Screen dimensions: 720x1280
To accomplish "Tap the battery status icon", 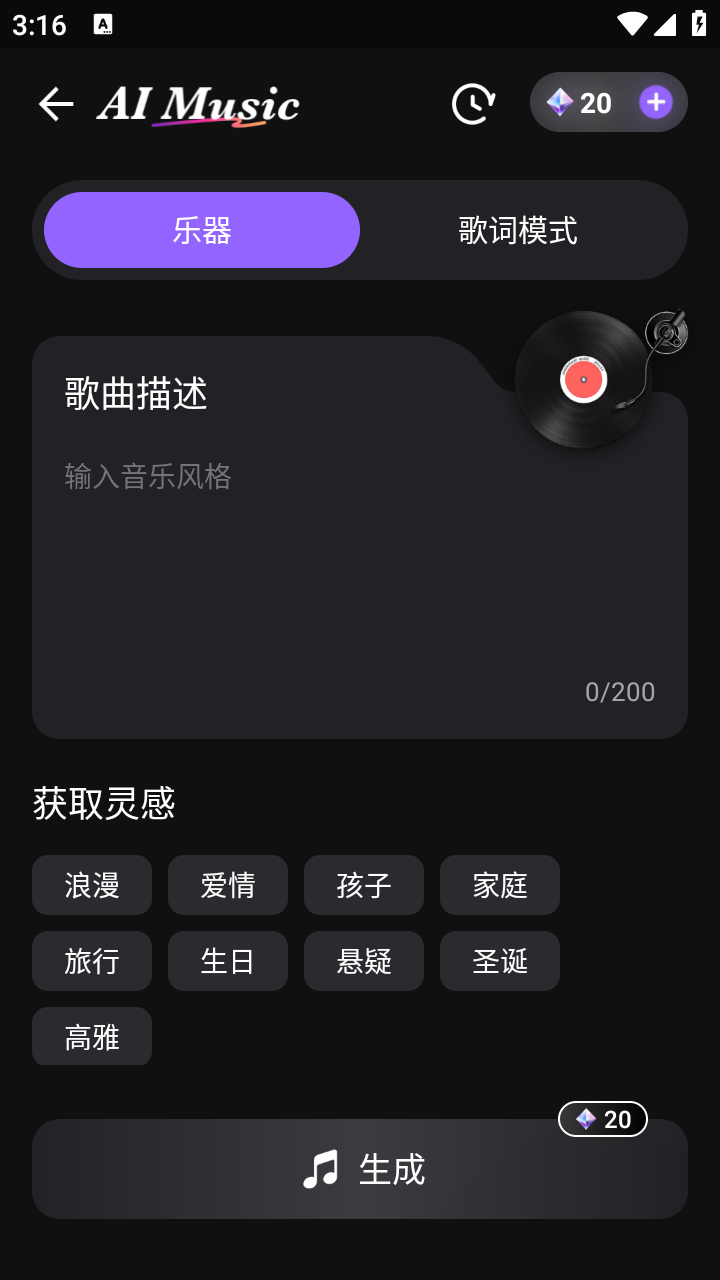I will (697, 21).
